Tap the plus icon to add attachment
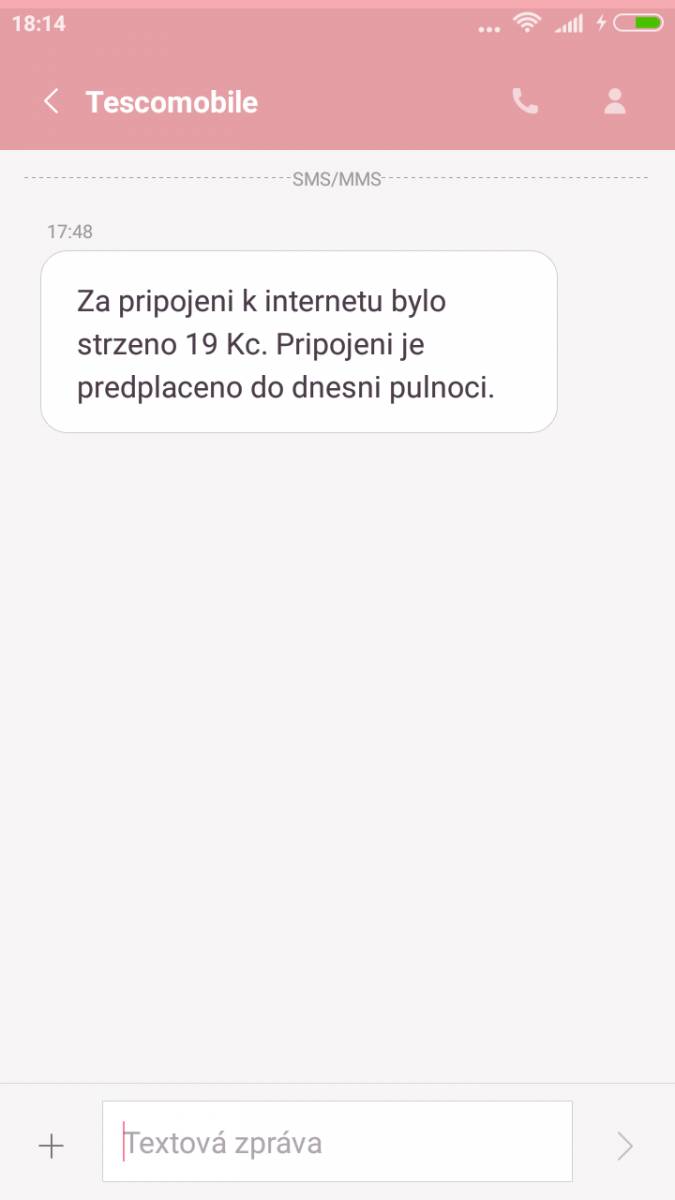675x1200 pixels. [51, 1145]
